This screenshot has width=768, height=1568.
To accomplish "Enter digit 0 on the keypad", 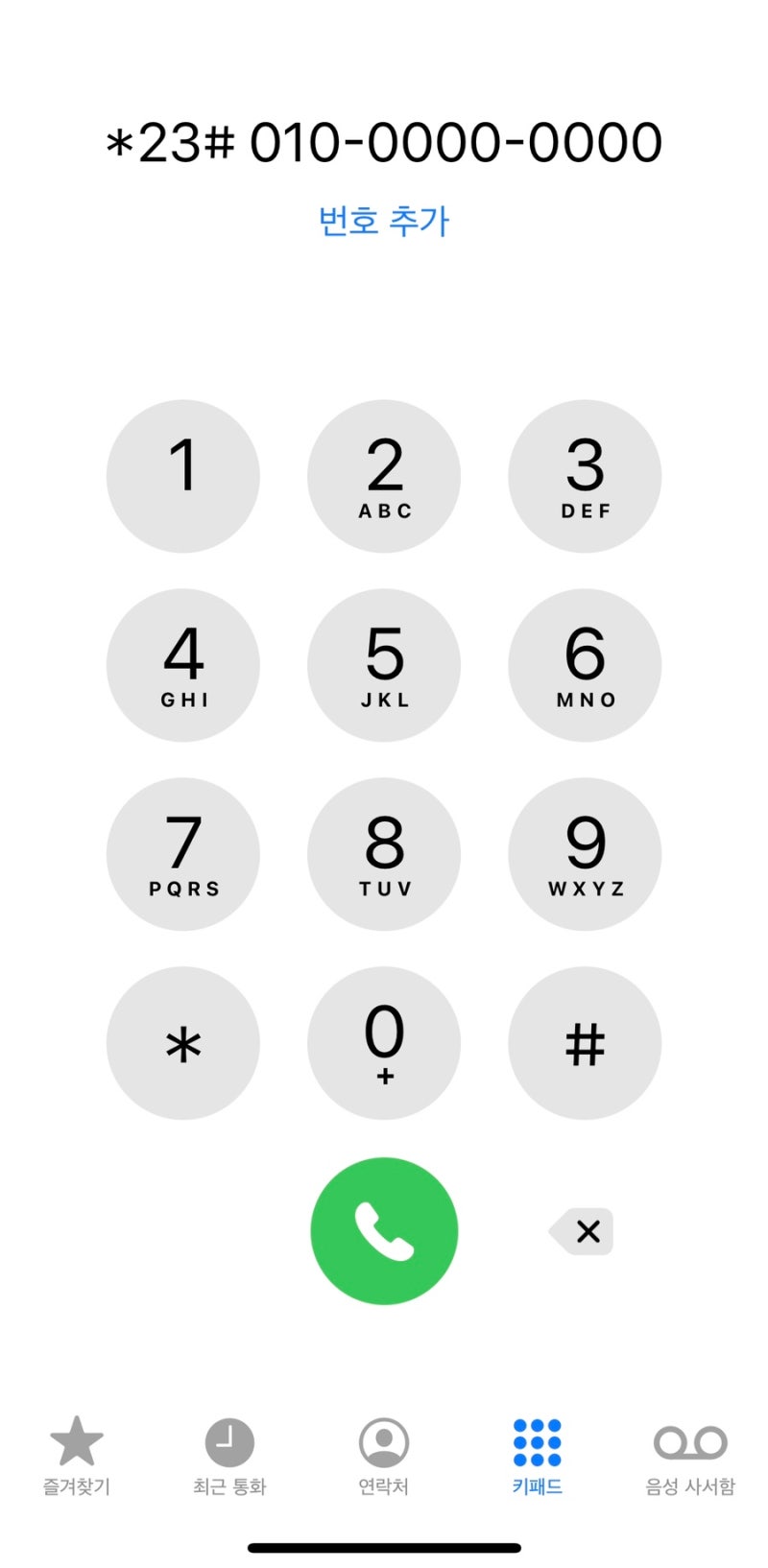I will [x=384, y=1043].
